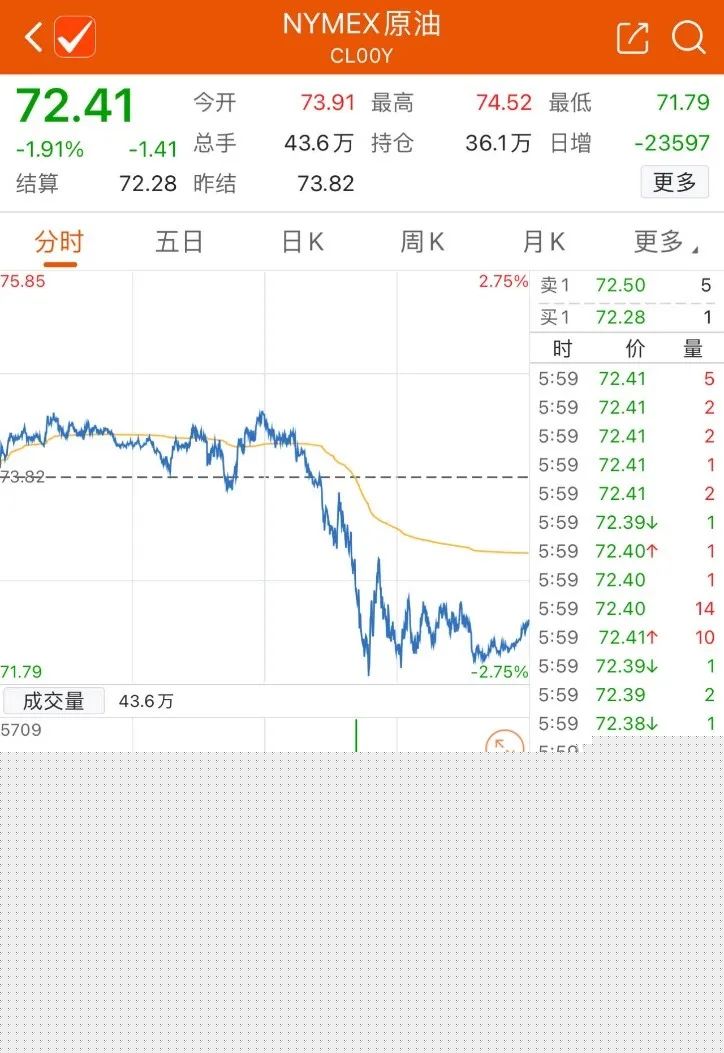
Task: Select the 日K chart tab
Action: click(302, 242)
